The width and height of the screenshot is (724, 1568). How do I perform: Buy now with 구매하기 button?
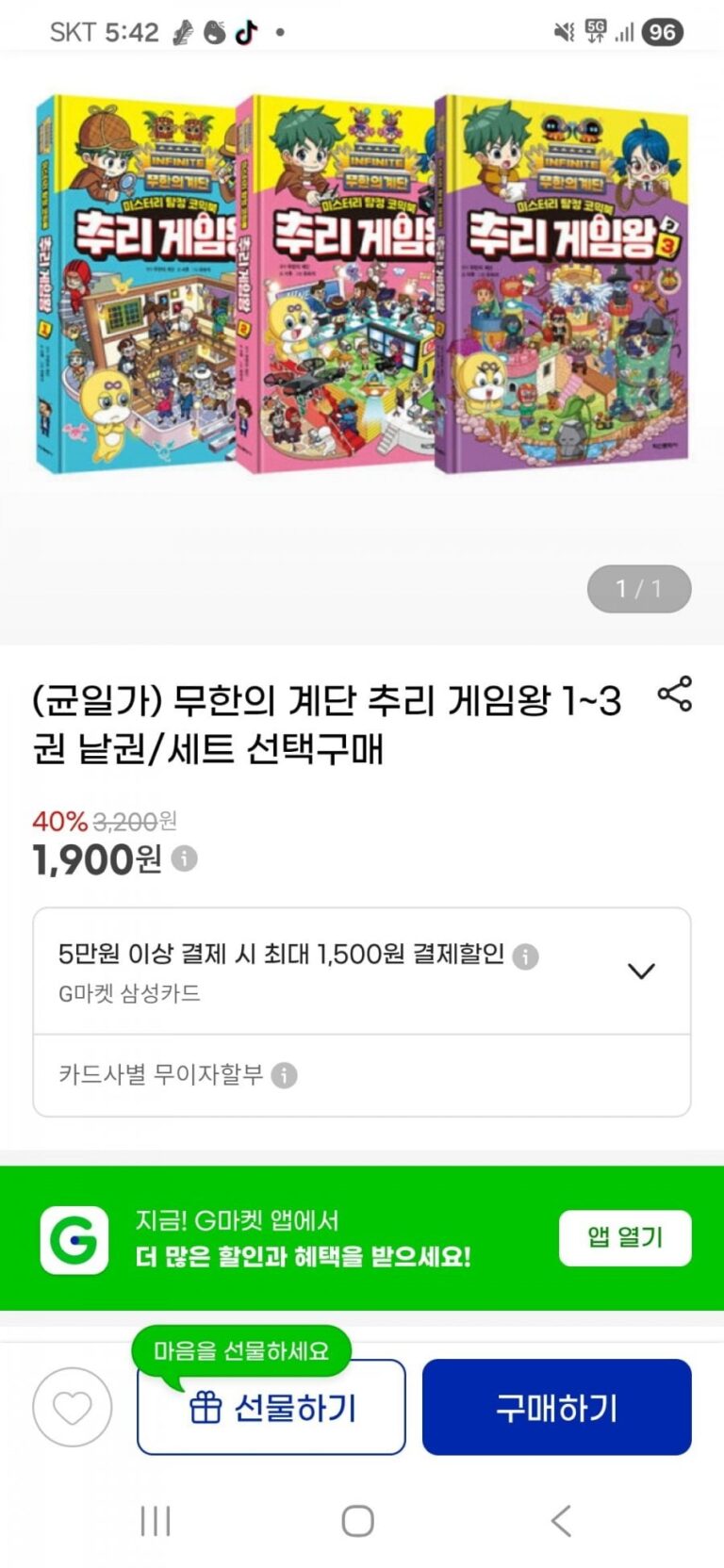(x=556, y=1408)
